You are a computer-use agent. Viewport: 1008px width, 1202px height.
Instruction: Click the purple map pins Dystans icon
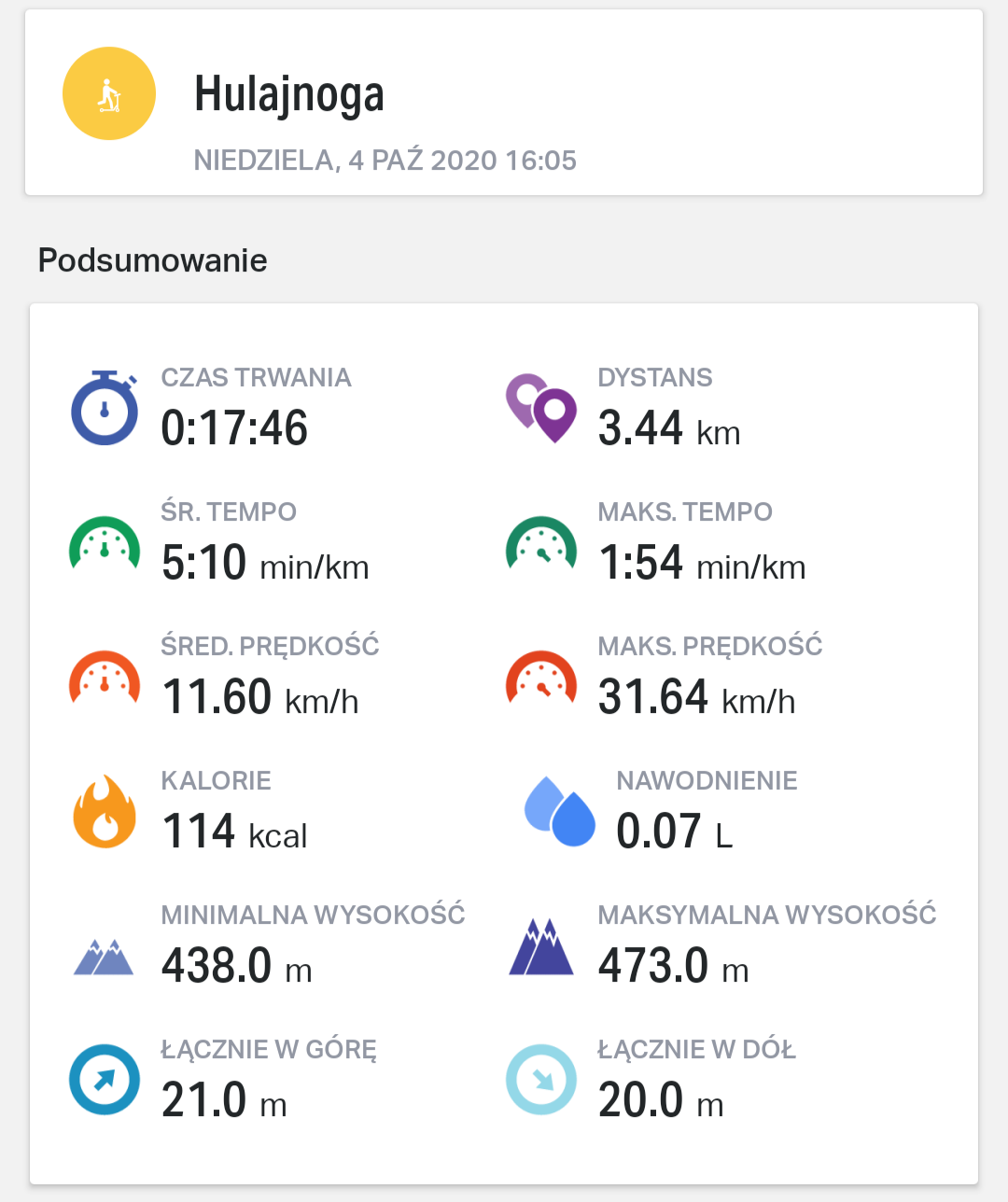click(541, 408)
